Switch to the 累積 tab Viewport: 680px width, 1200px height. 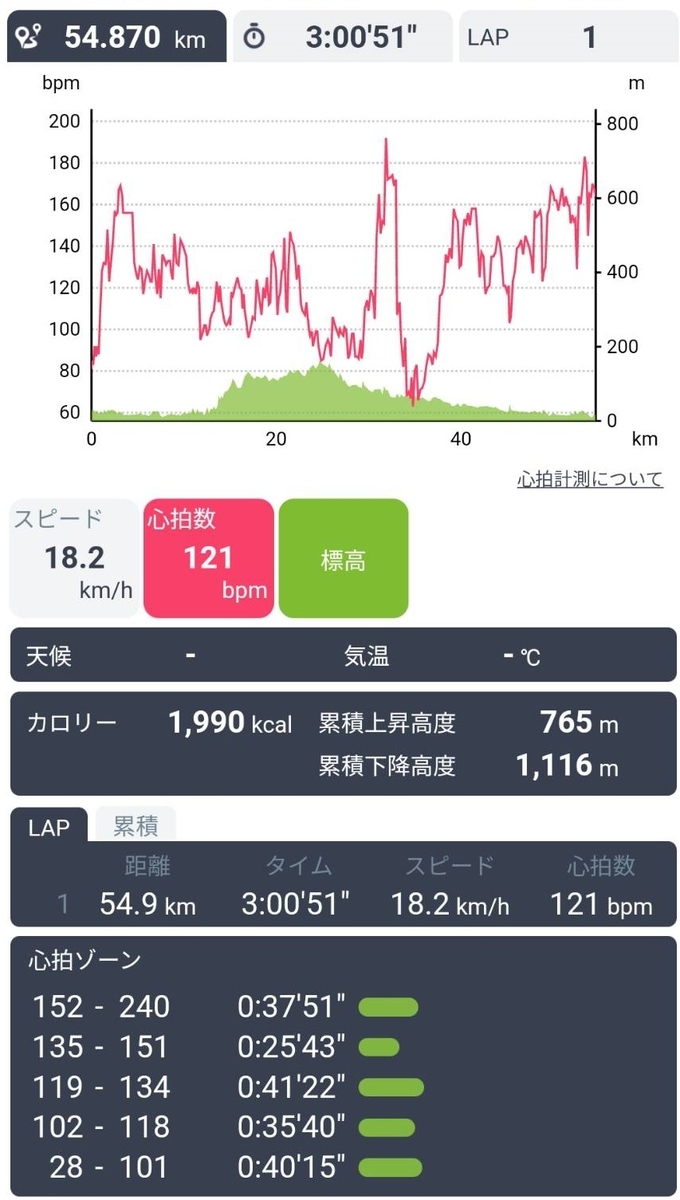[x=134, y=827]
